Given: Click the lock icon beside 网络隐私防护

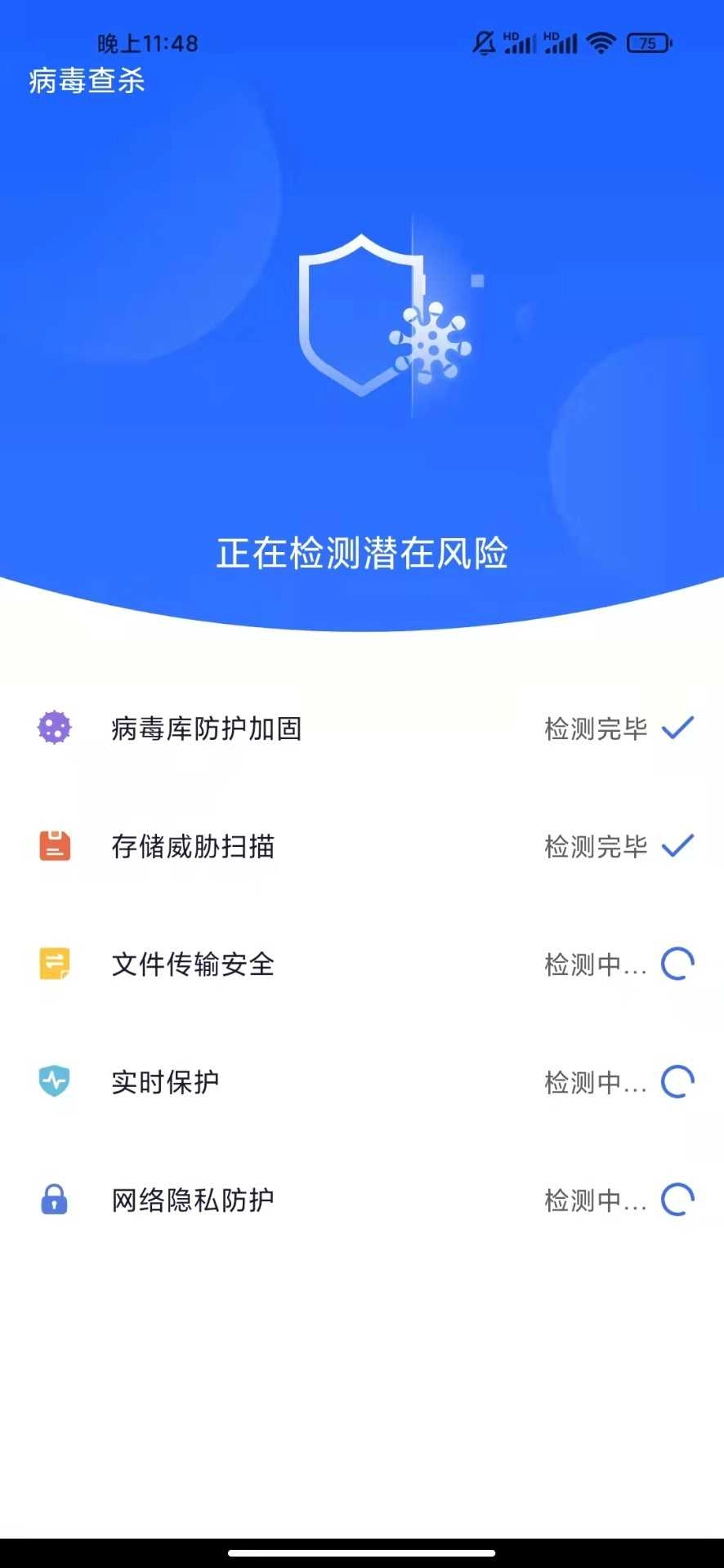Looking at the screenshot, I should pyautogui.click(x=54, y=1199).
